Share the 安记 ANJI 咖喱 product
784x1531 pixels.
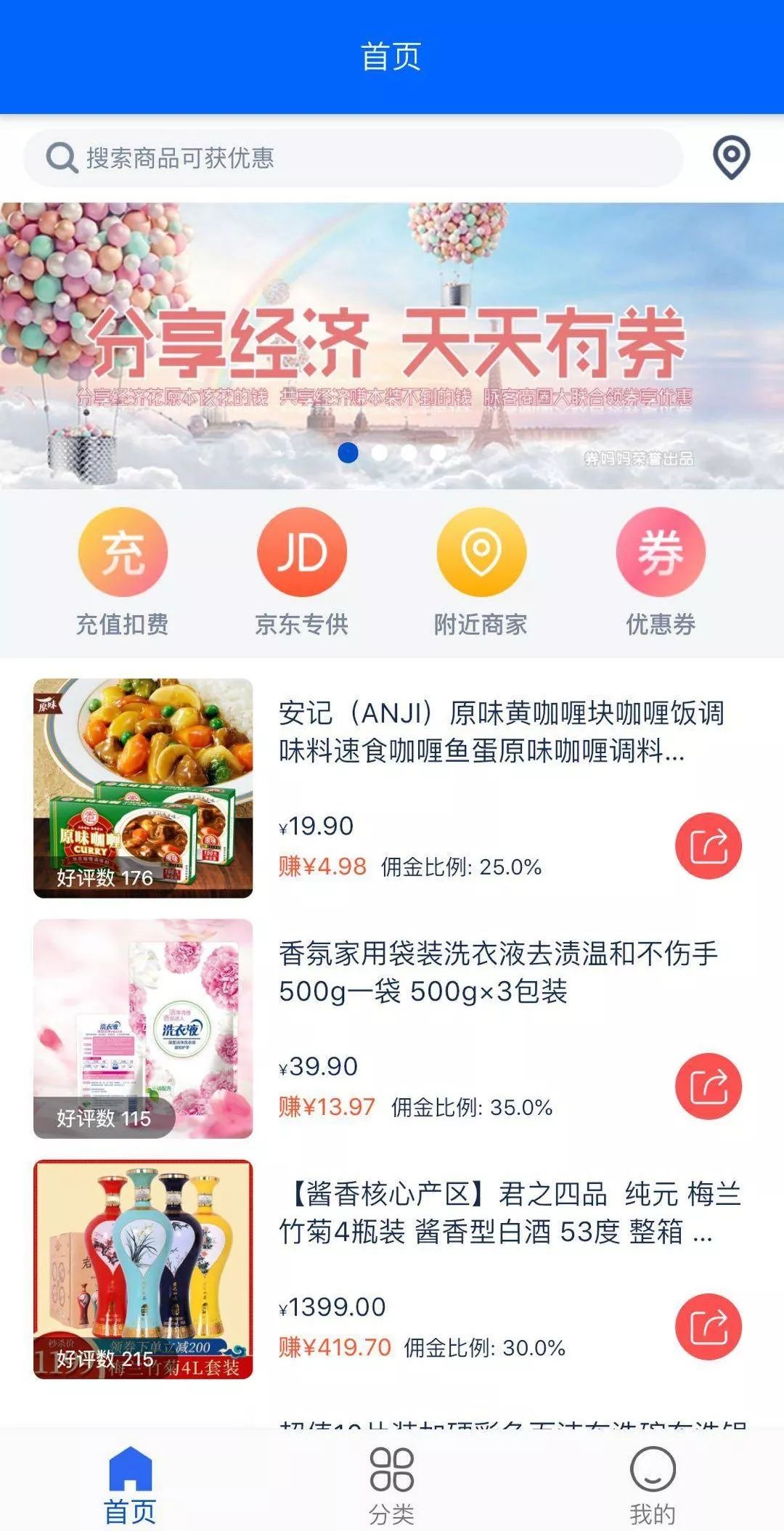[708, 845]
